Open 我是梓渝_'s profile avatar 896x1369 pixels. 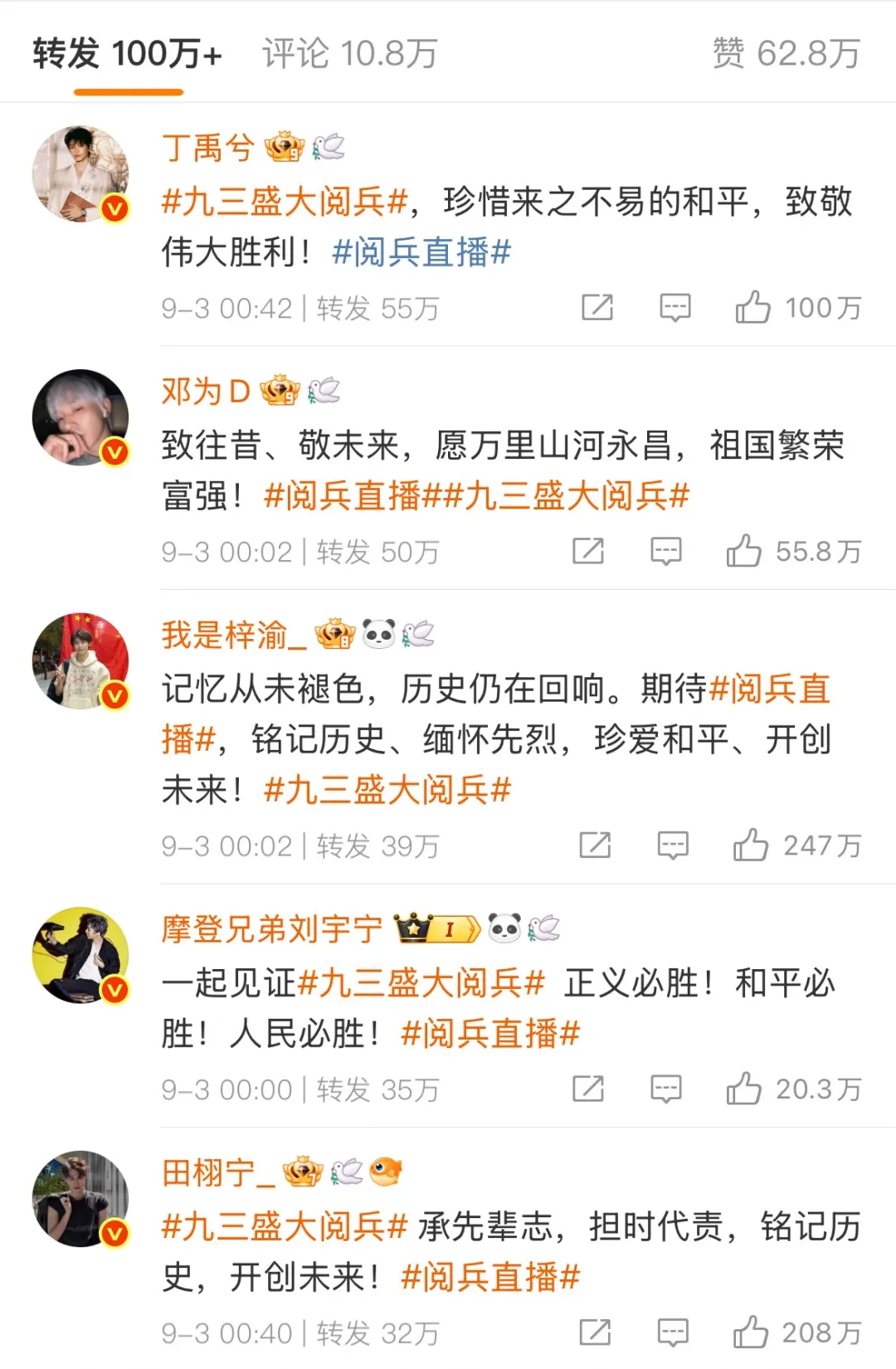(x=80, y=661)
